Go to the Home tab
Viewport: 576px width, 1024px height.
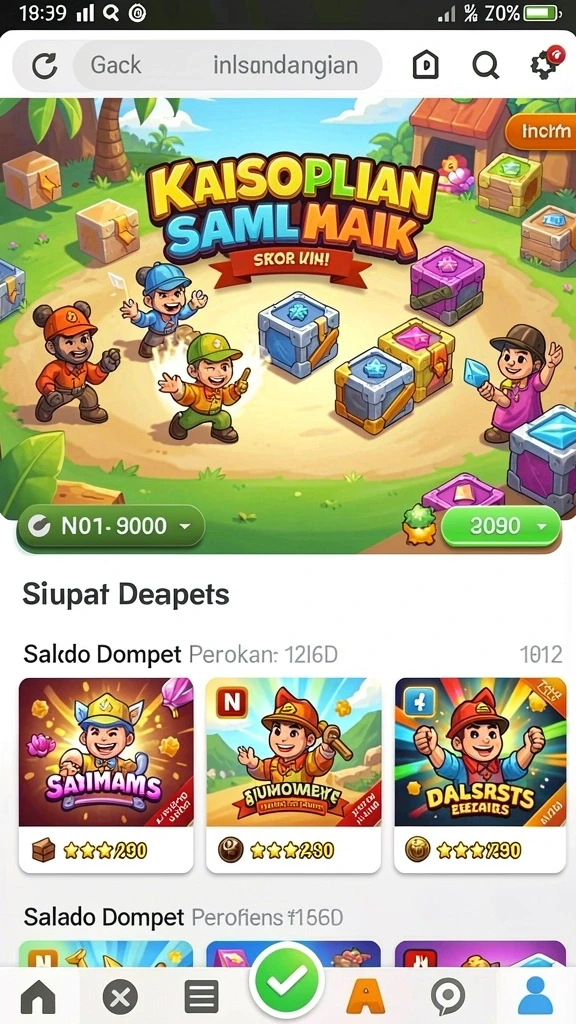pyautogui.click(x=39, y=997)
